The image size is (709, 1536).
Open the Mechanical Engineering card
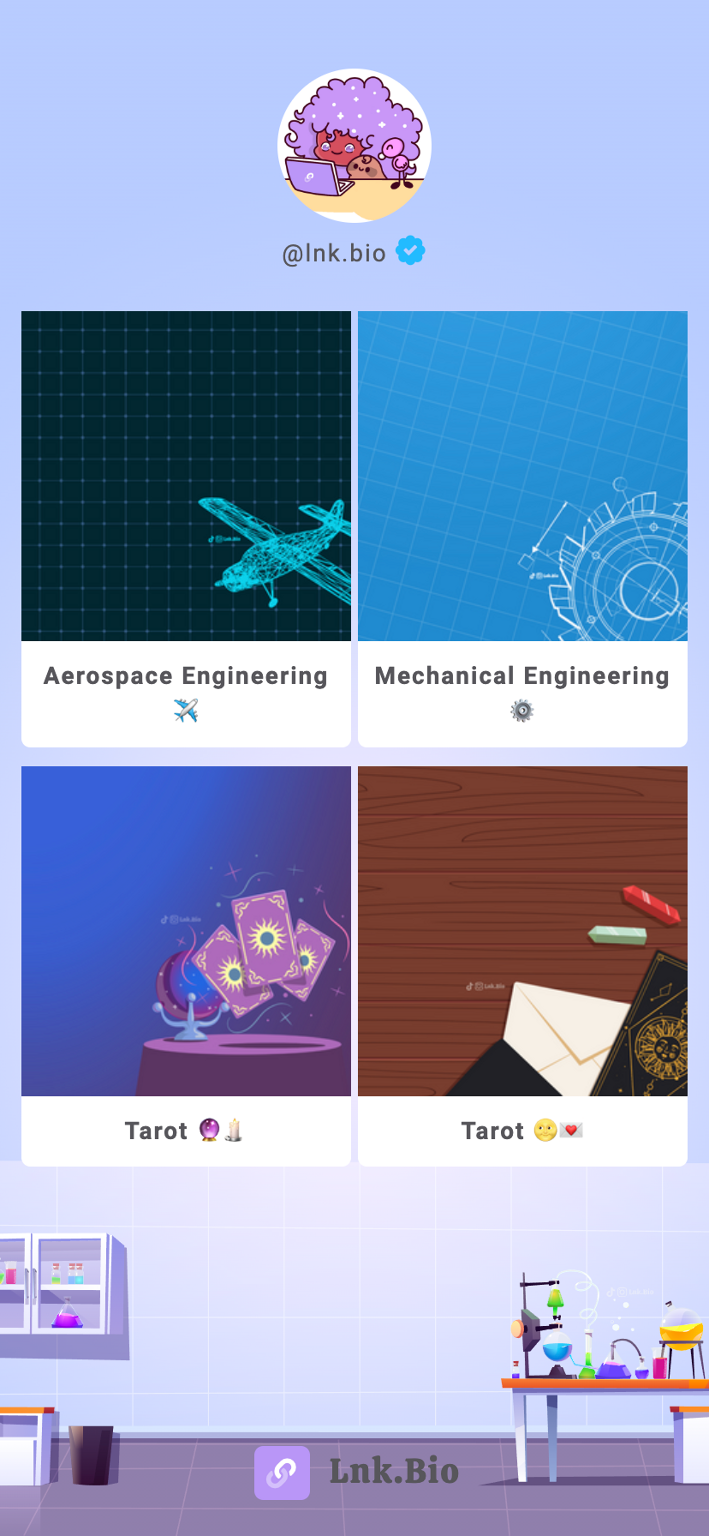[522, 529]
